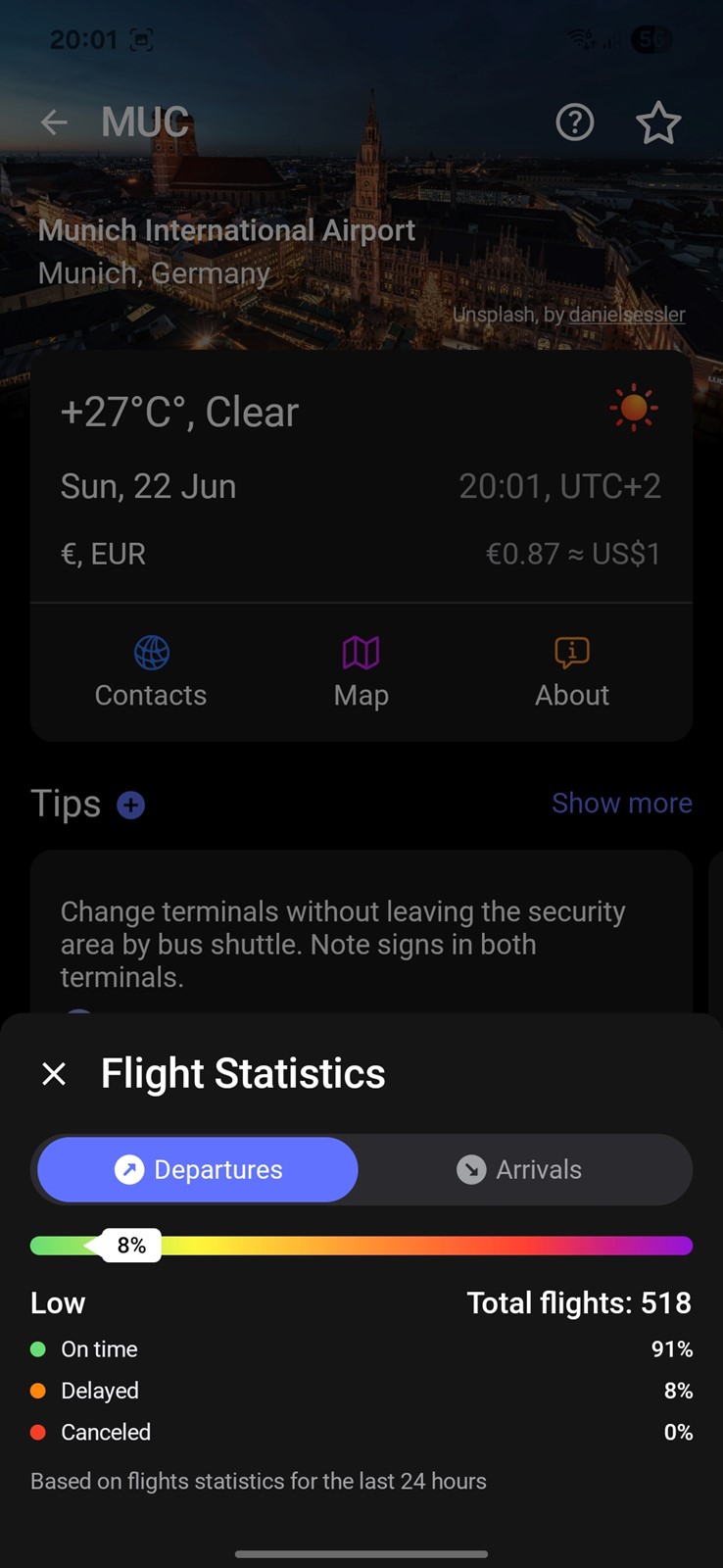This screenshot has height=1568, width=723.
Task: Show more tips
Action: point(622,803)
